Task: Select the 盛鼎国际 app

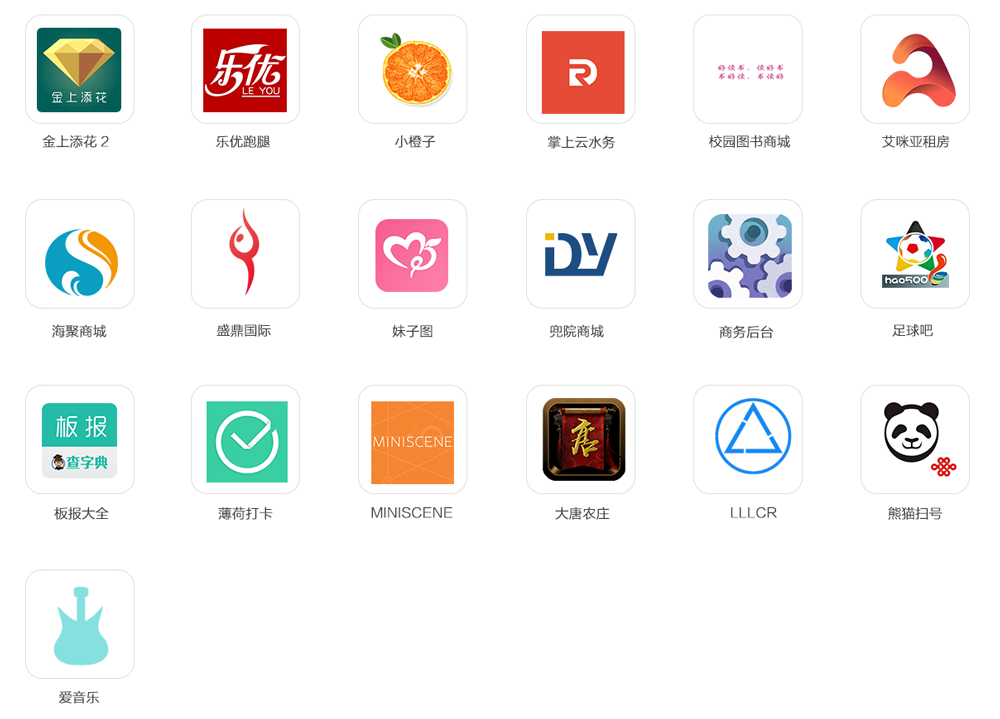Action: 245,254
